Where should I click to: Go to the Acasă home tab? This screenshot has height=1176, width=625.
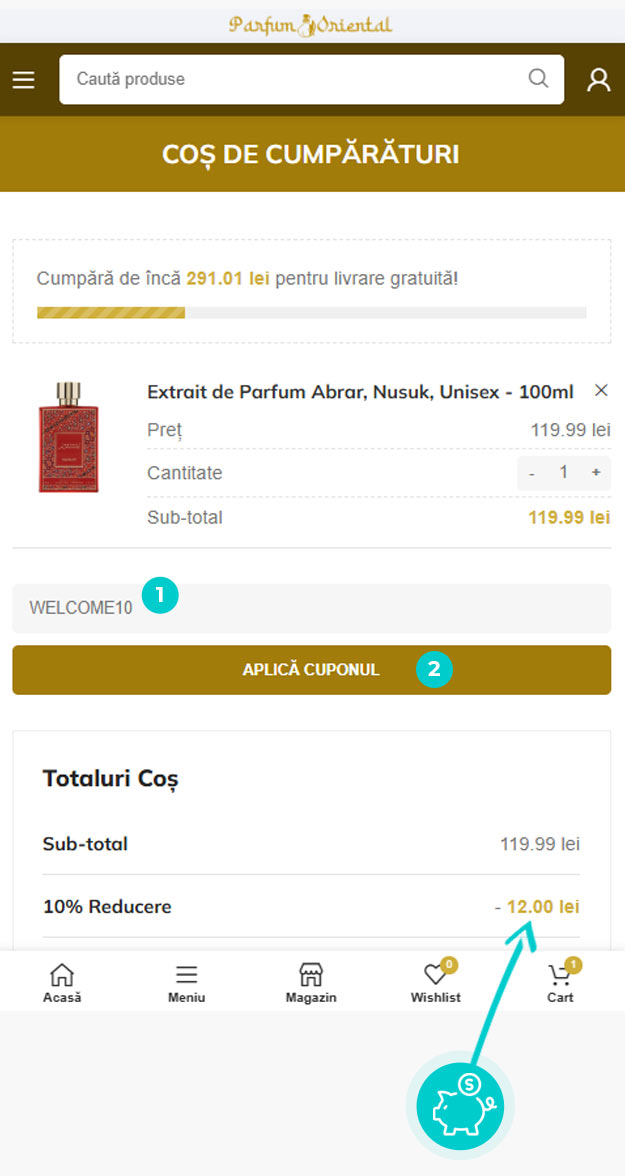[62, 982]
